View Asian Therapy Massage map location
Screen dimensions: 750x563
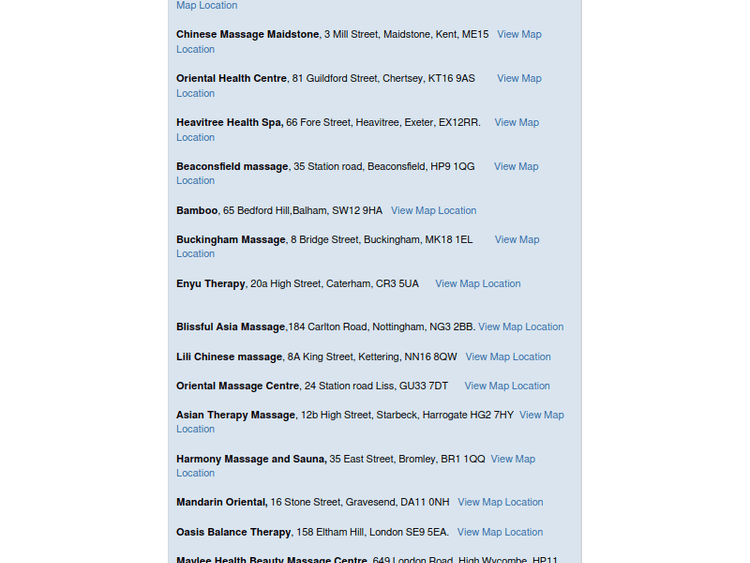541,415
